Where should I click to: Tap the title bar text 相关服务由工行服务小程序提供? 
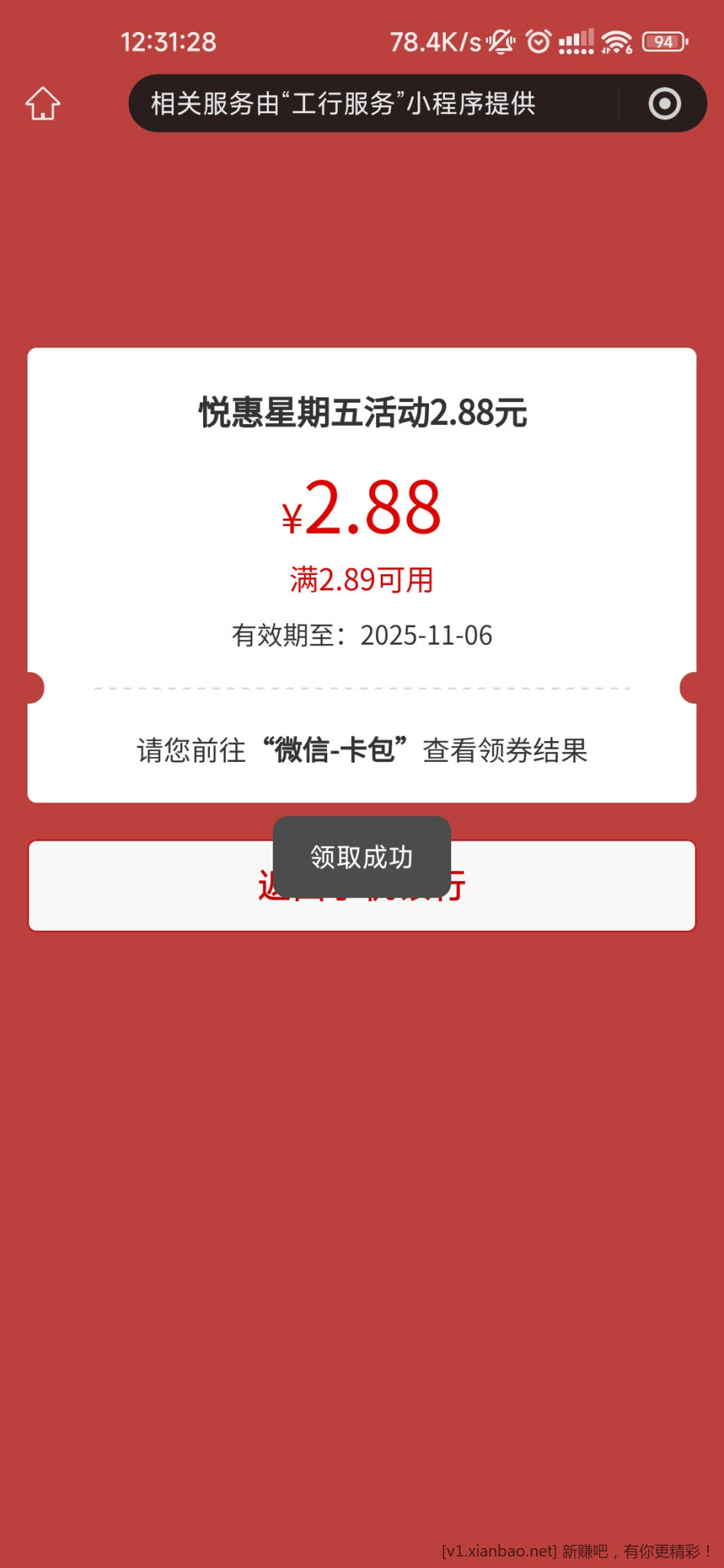pyautogui.click(x=342, y=105)
